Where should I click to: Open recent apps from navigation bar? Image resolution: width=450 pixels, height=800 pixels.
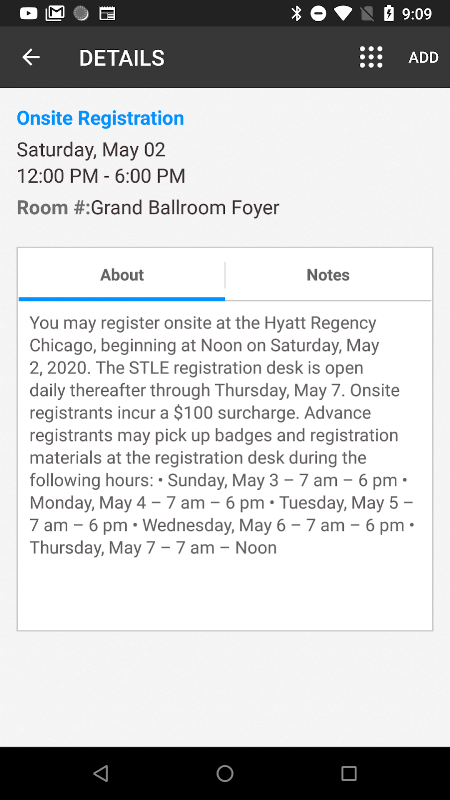pyautogui.click(x=349, y=773)
